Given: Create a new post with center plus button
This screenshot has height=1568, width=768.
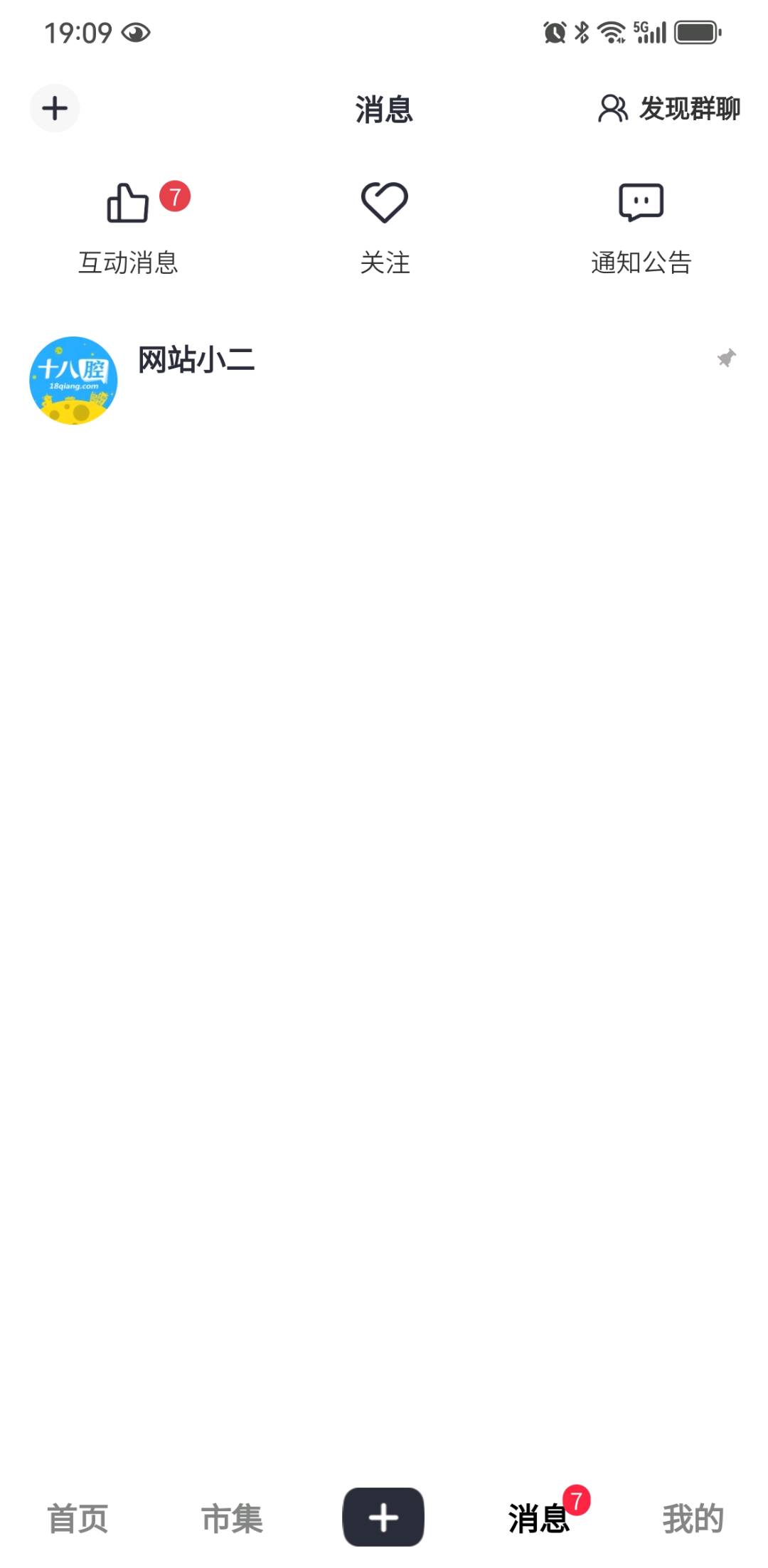Looking at the screenshot, I should (x=383, y=1517).
